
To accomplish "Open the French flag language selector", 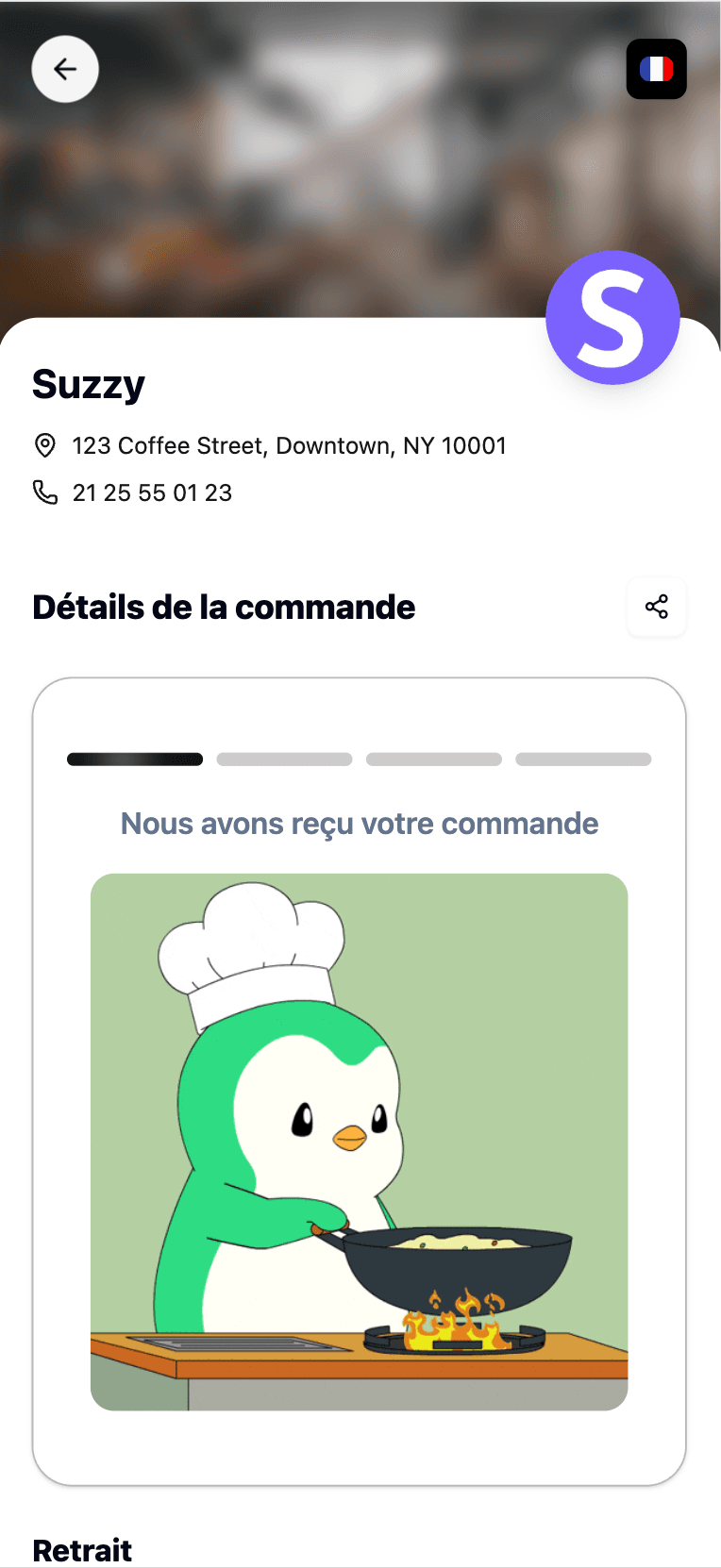I will click(656, 69).
